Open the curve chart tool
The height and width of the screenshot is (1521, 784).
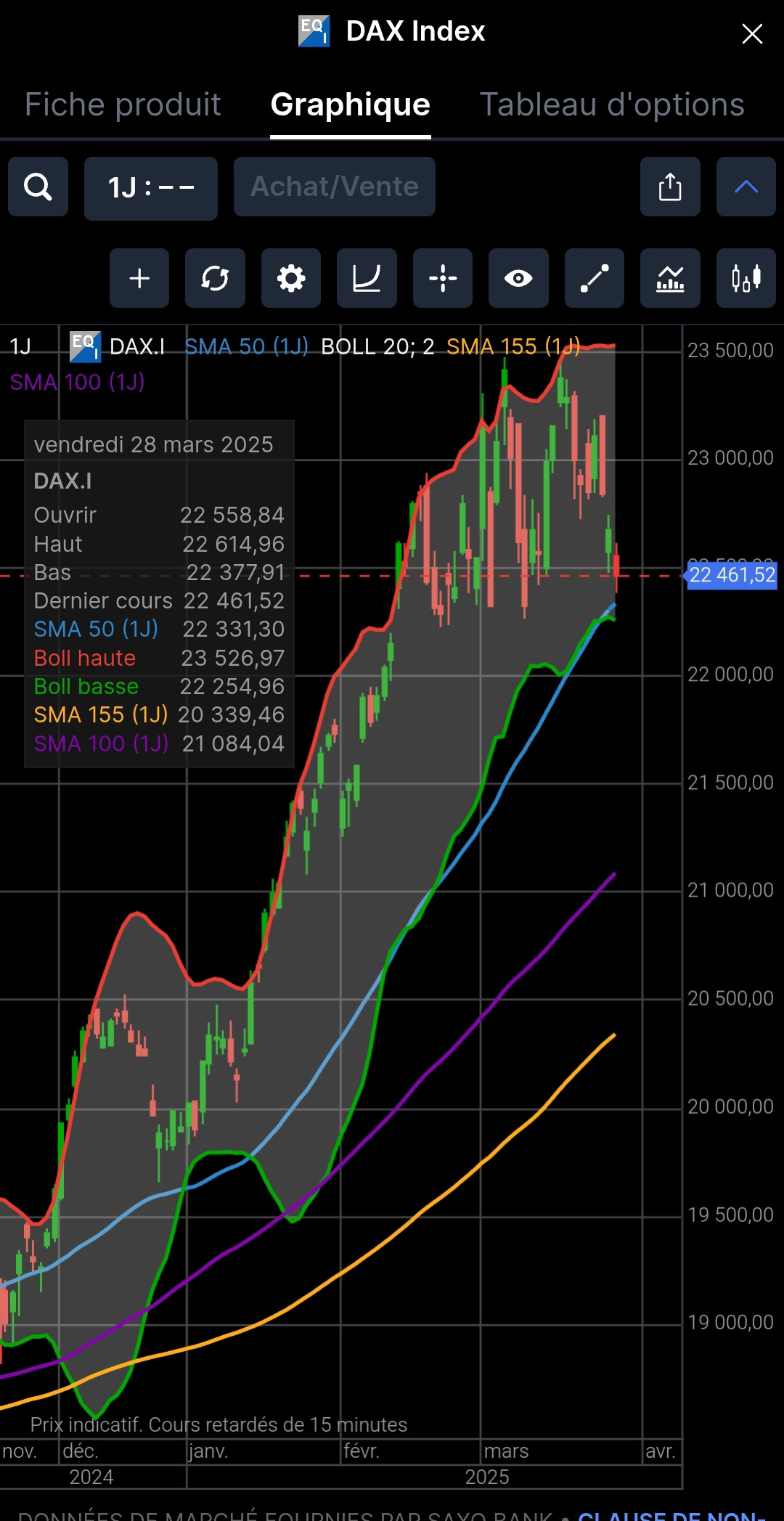pos(367,278)
